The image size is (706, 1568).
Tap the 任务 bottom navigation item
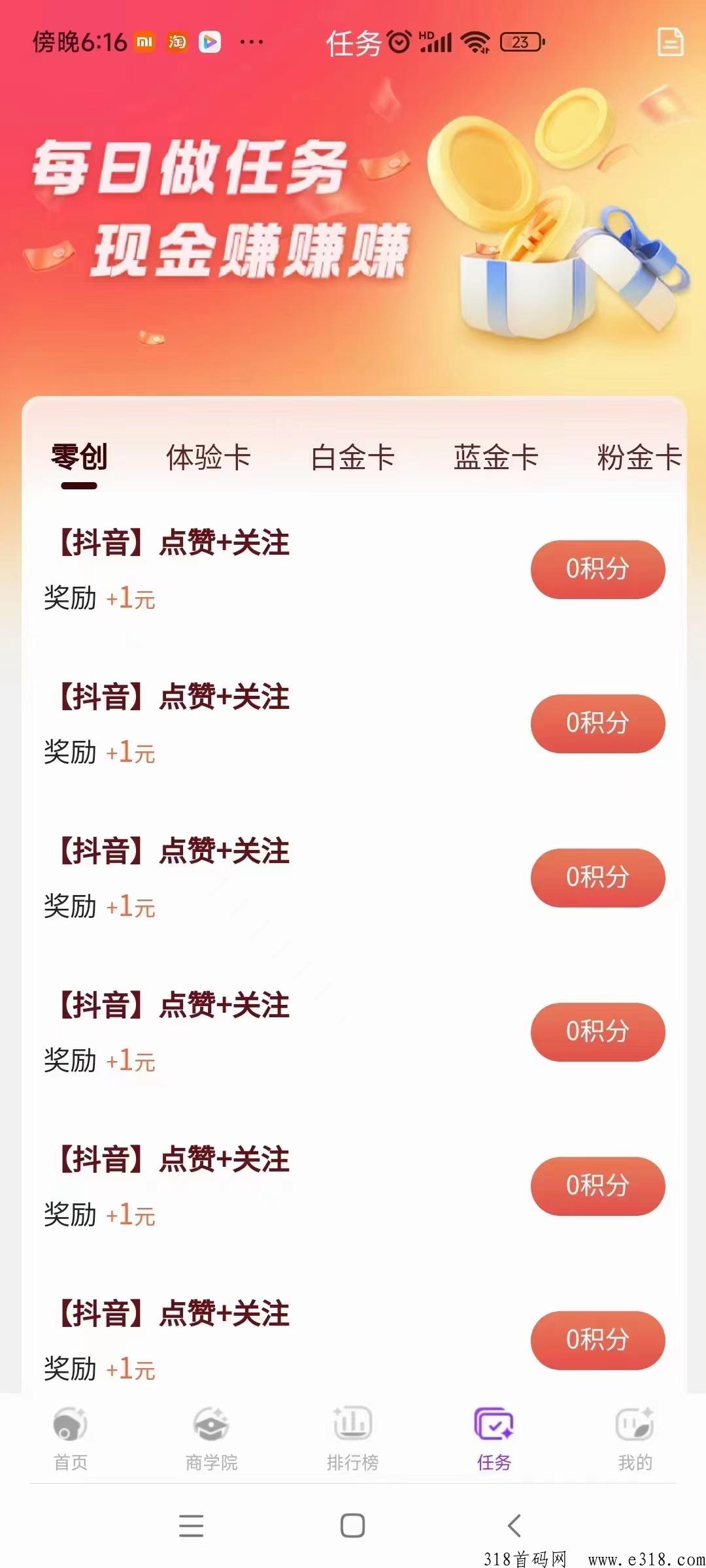click(494, 1439)
